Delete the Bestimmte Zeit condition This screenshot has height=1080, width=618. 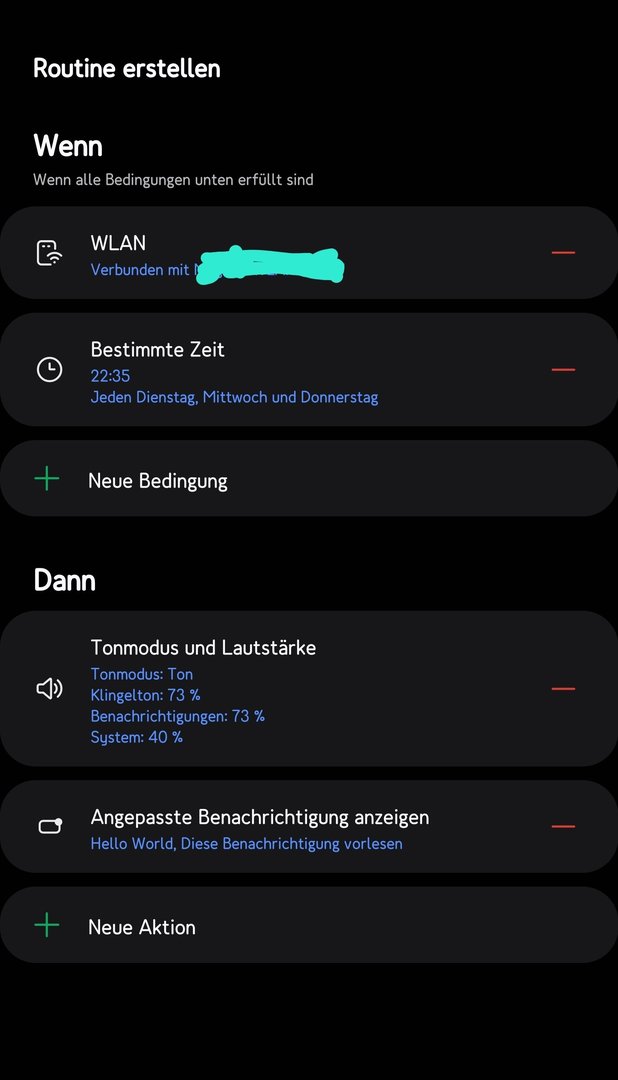pyautogui.click(x=563, y=370)
